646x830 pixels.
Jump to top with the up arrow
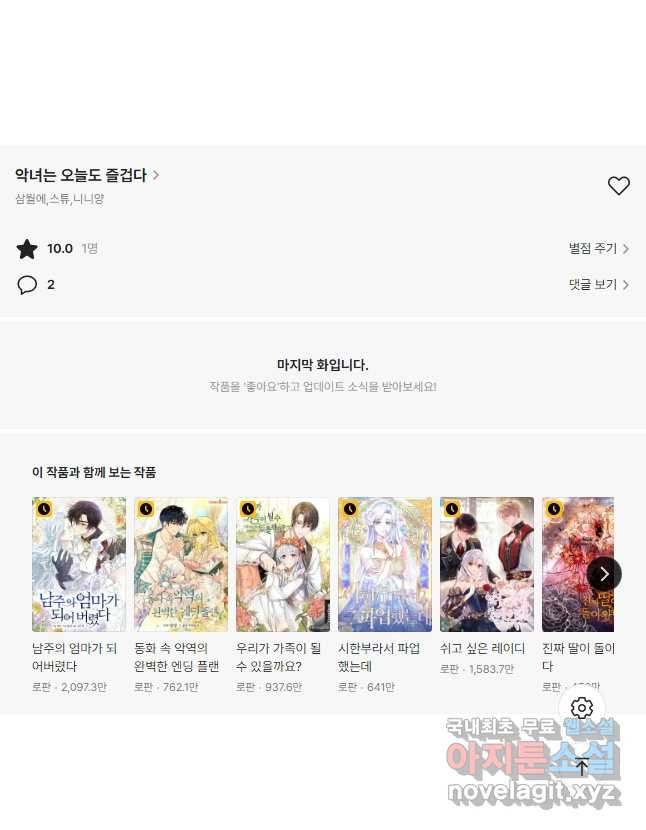point(582,767)
